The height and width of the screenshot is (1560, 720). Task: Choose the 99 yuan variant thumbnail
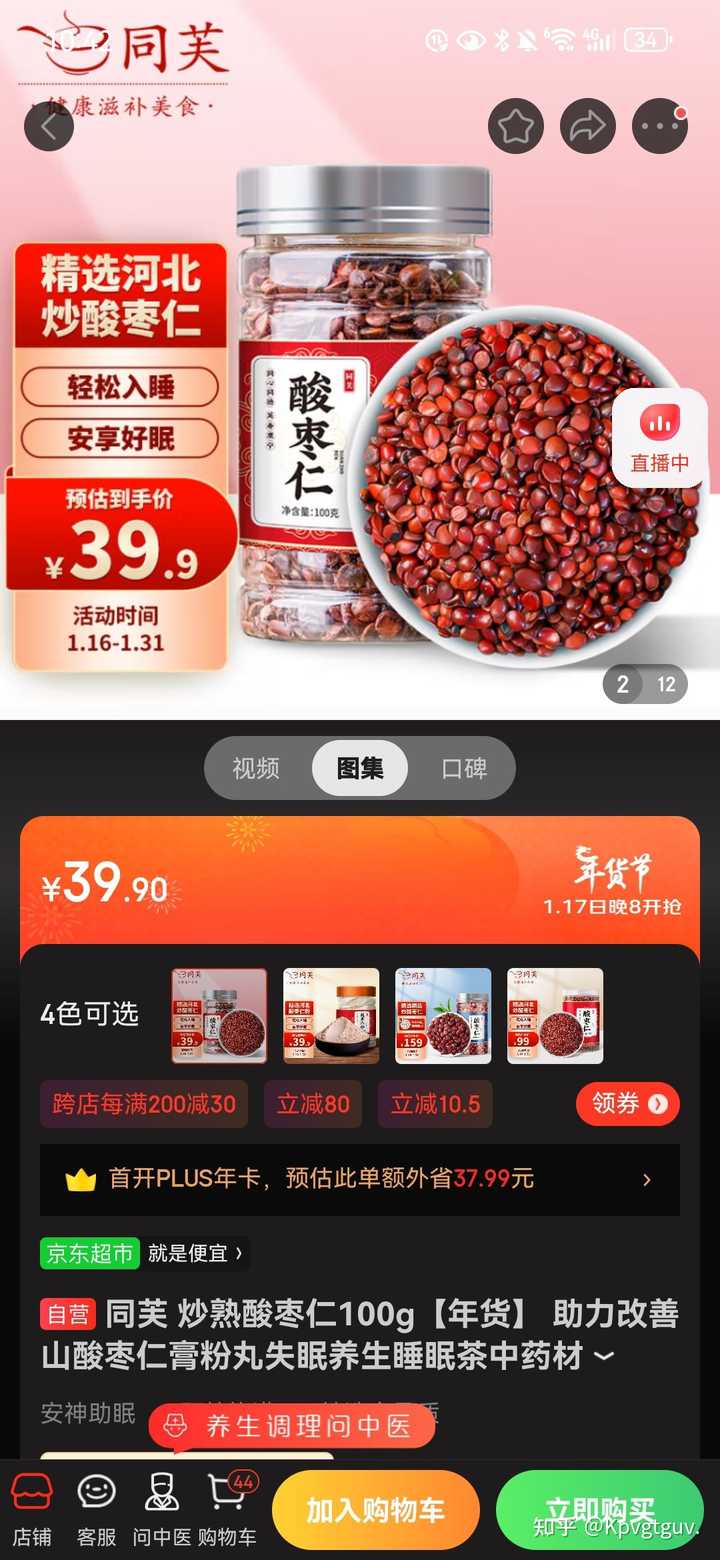coord(555,1016)
